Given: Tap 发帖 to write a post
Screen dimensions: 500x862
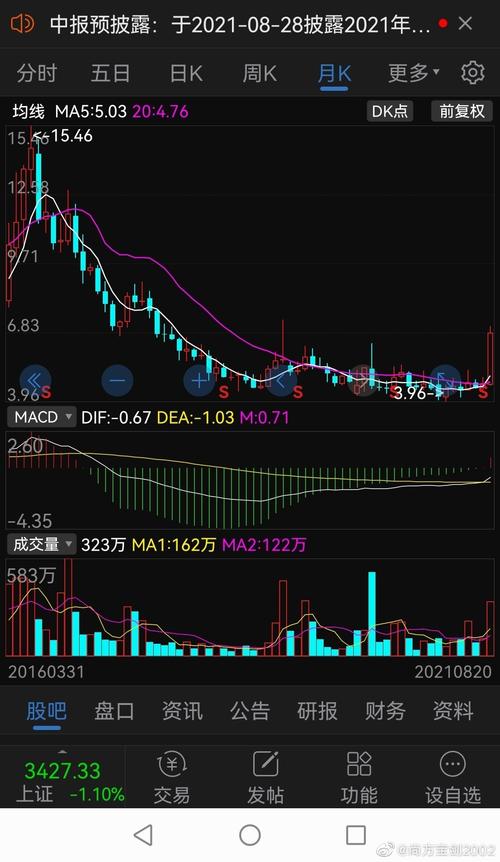Looking at the screenshot, I should tap(265, 778).
